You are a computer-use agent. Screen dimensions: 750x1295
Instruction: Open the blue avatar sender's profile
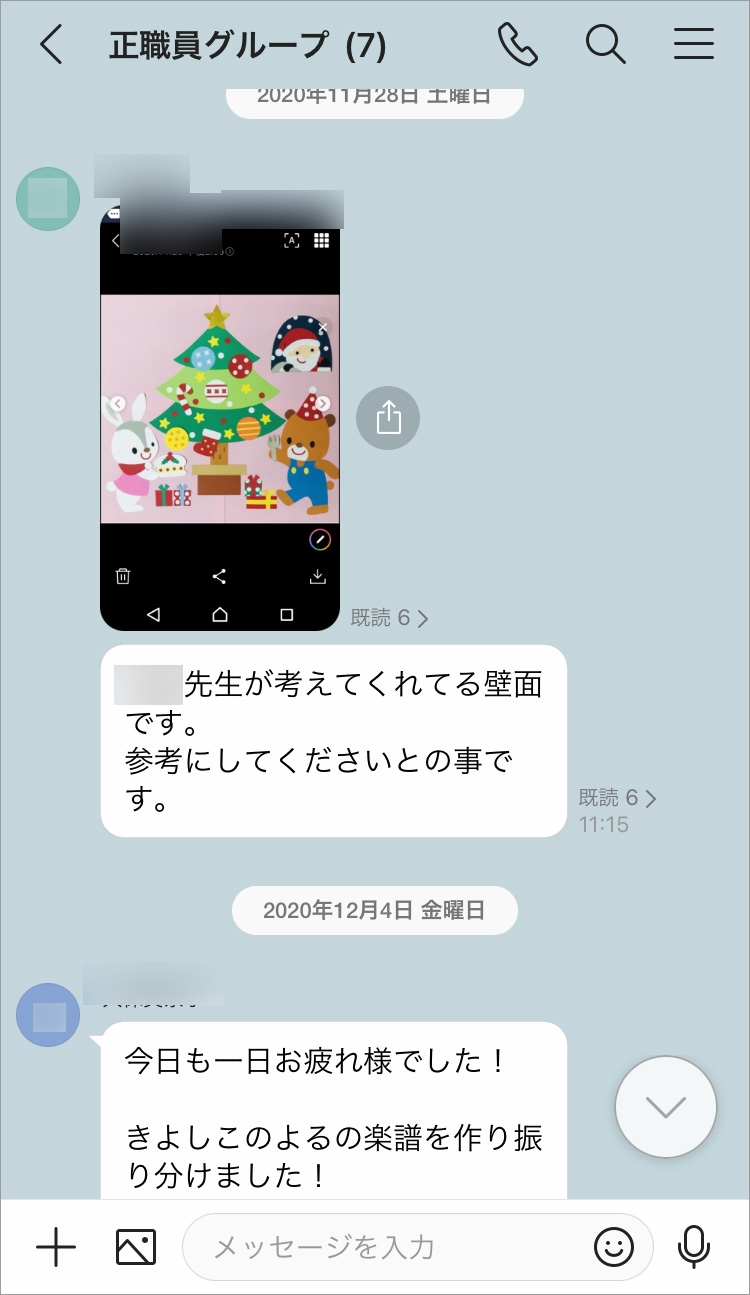[49, 1015]
